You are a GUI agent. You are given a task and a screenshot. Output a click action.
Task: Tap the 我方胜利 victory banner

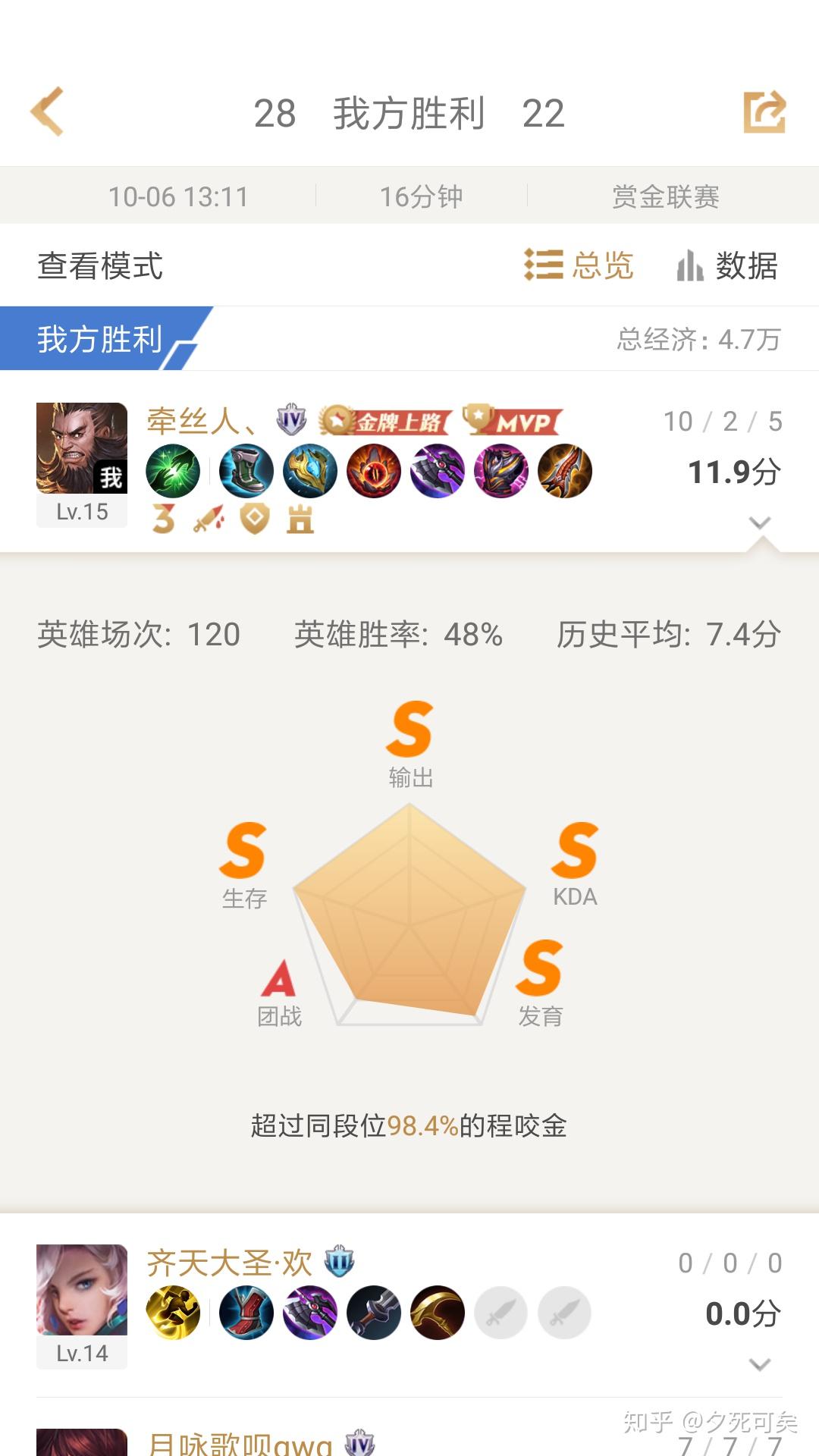coord(99,340)
